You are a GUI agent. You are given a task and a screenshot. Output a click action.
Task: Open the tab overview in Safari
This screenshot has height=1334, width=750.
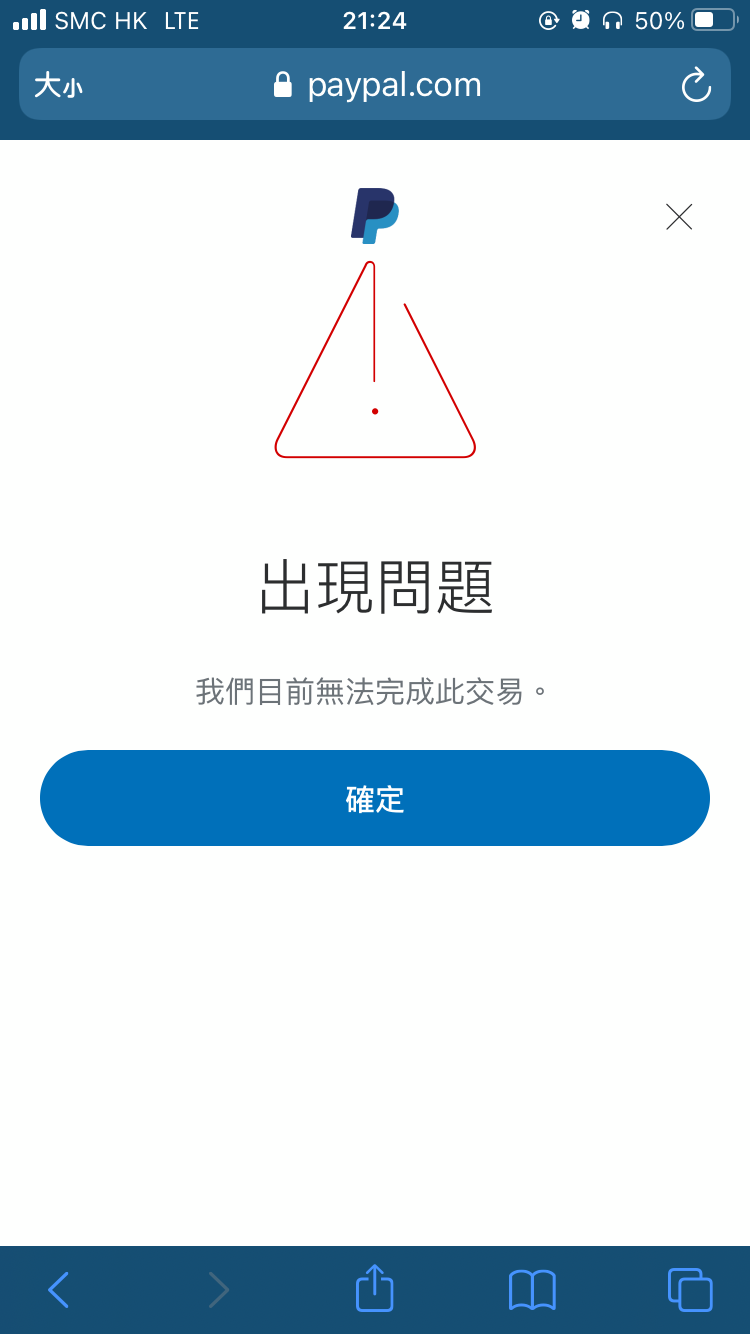[689, 1290]
